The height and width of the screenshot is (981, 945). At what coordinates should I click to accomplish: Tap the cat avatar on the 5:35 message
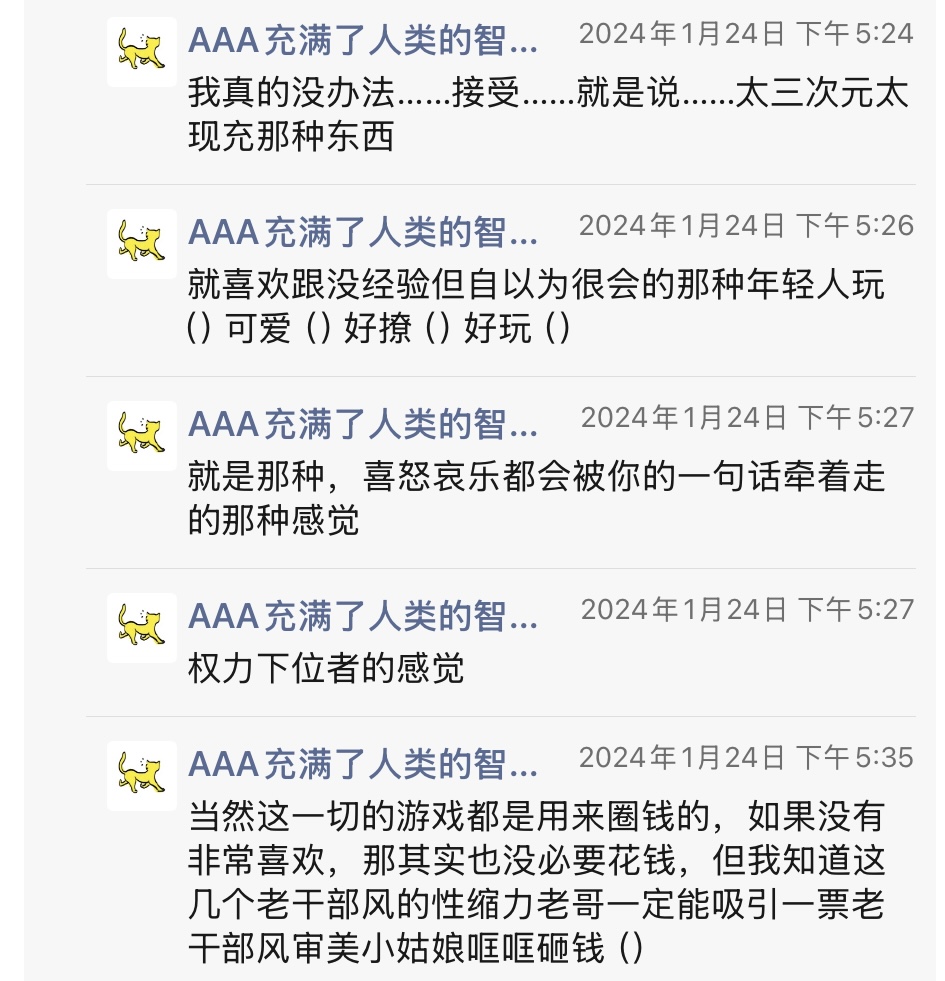[x=141, y=776]
